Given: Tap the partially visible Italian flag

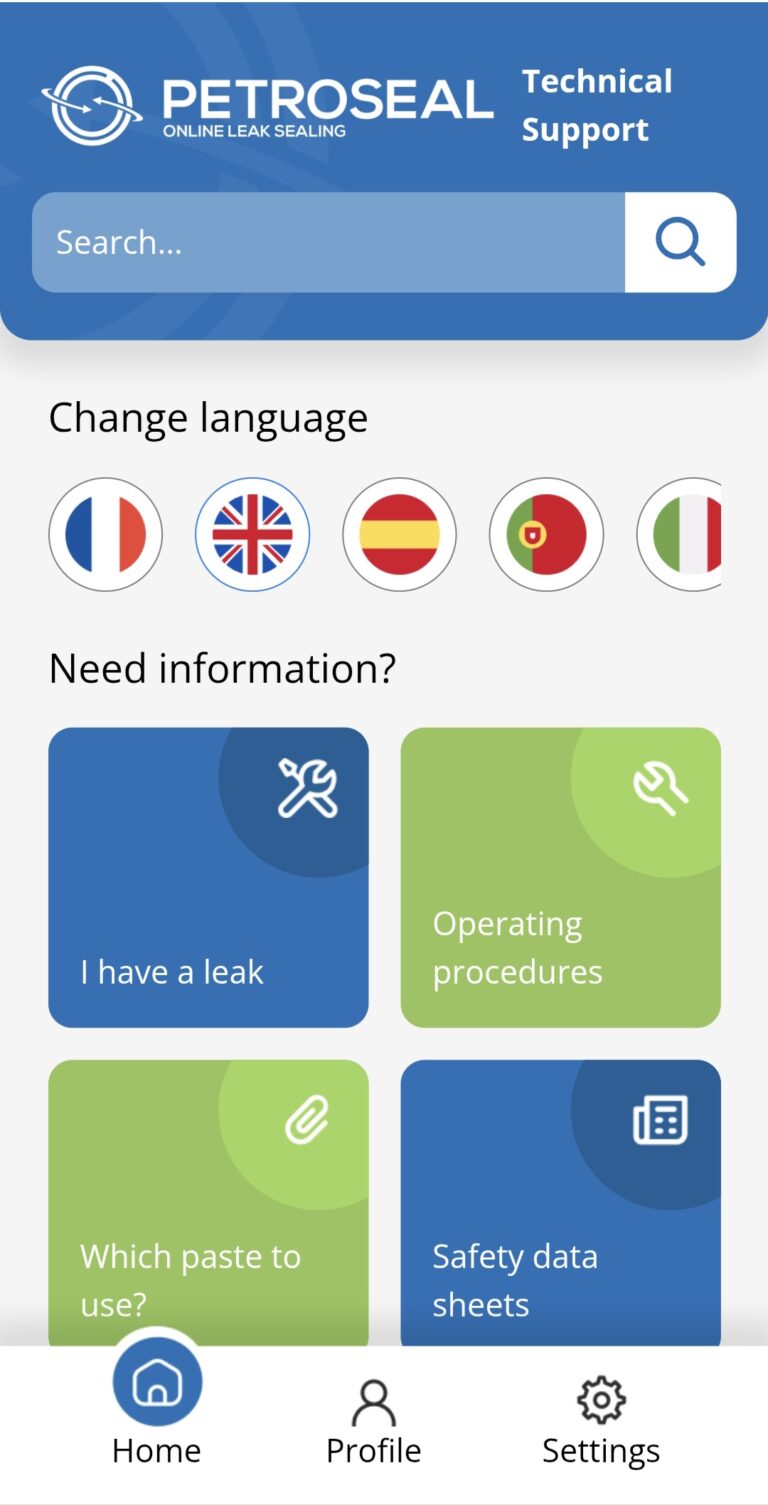Looking at the screenshot, I should point(690,533).
